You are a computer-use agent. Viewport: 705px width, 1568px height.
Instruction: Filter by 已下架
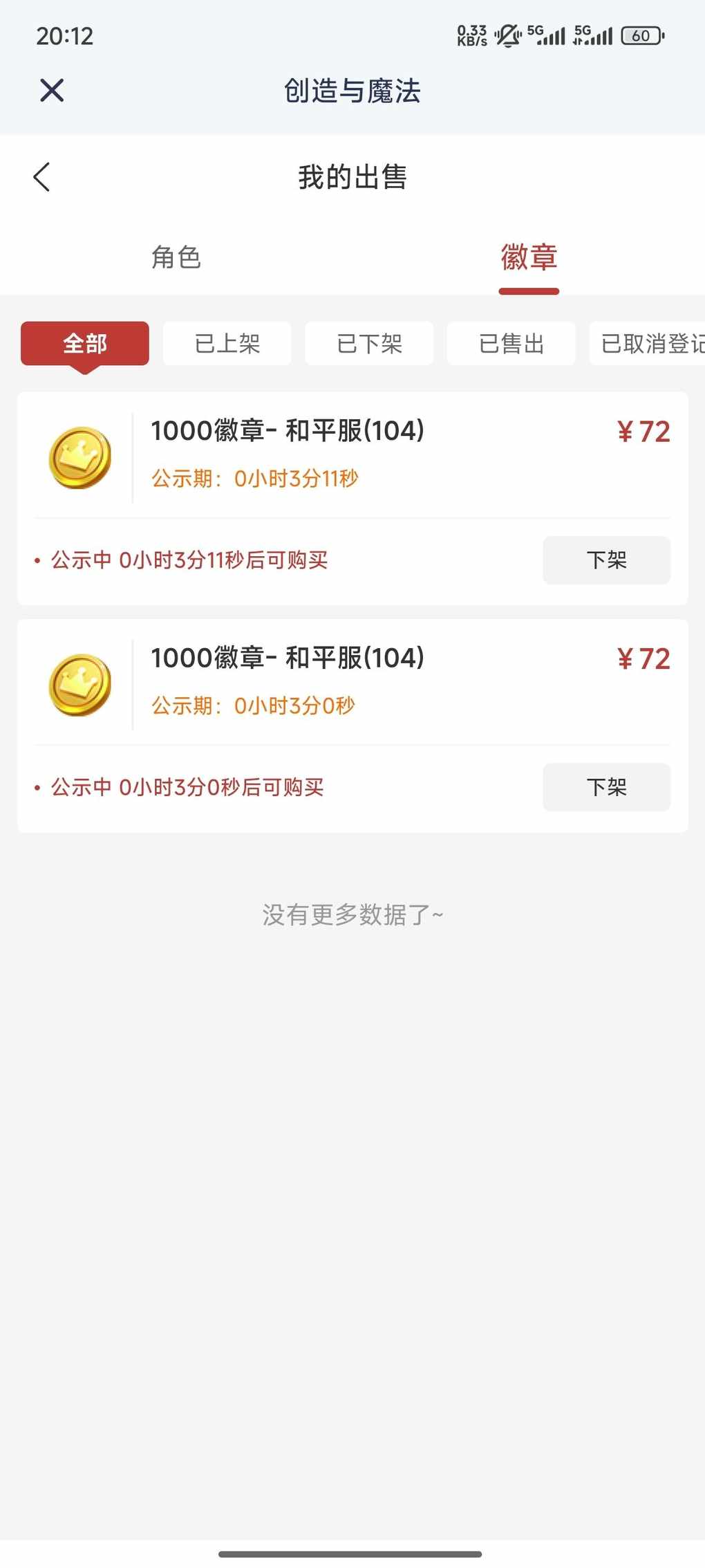pyautogui.click(x=369, y=343)
